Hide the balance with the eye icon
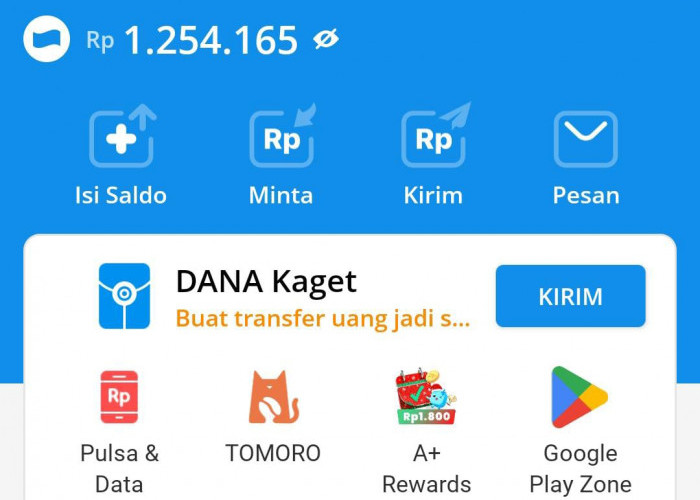Image resolution: width=700 pixels, height=500 pixels. pyautogui.click(x=326, y=40)
